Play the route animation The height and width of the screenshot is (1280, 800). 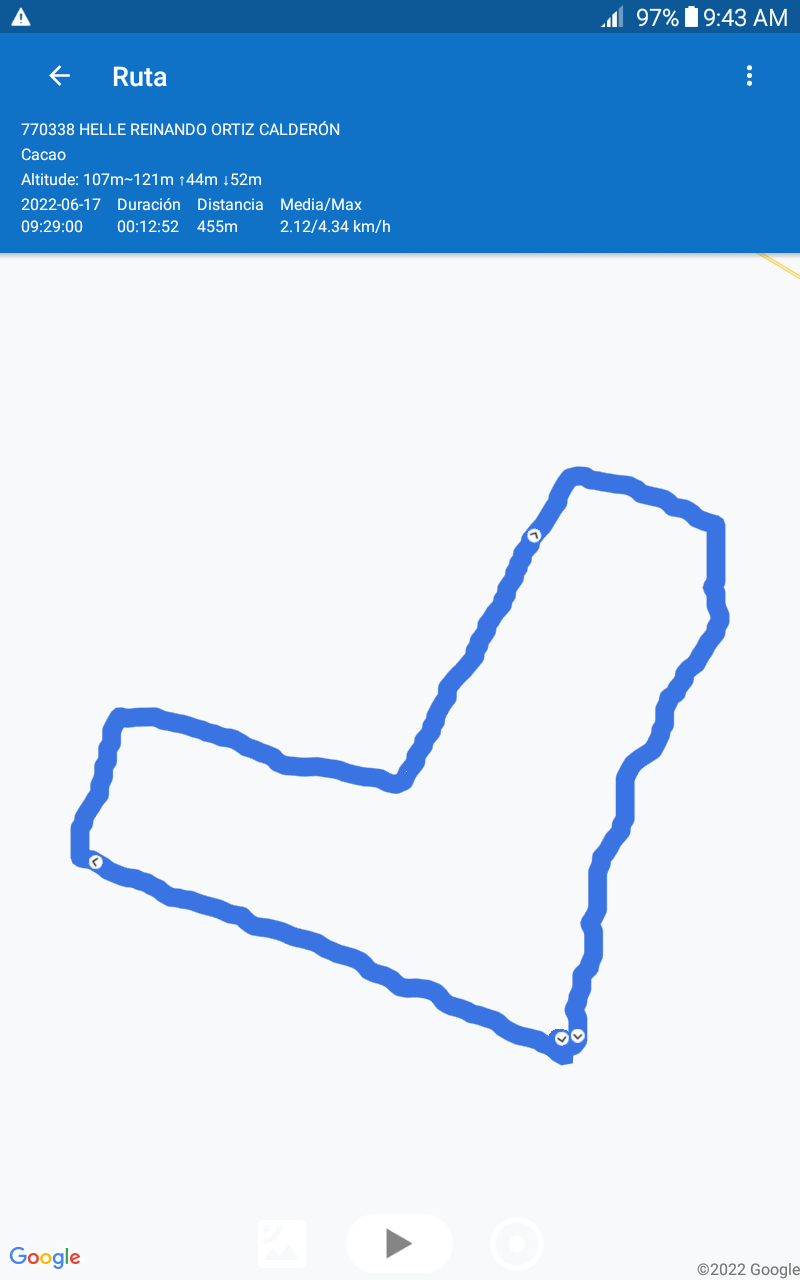(x=399, y=1243)
